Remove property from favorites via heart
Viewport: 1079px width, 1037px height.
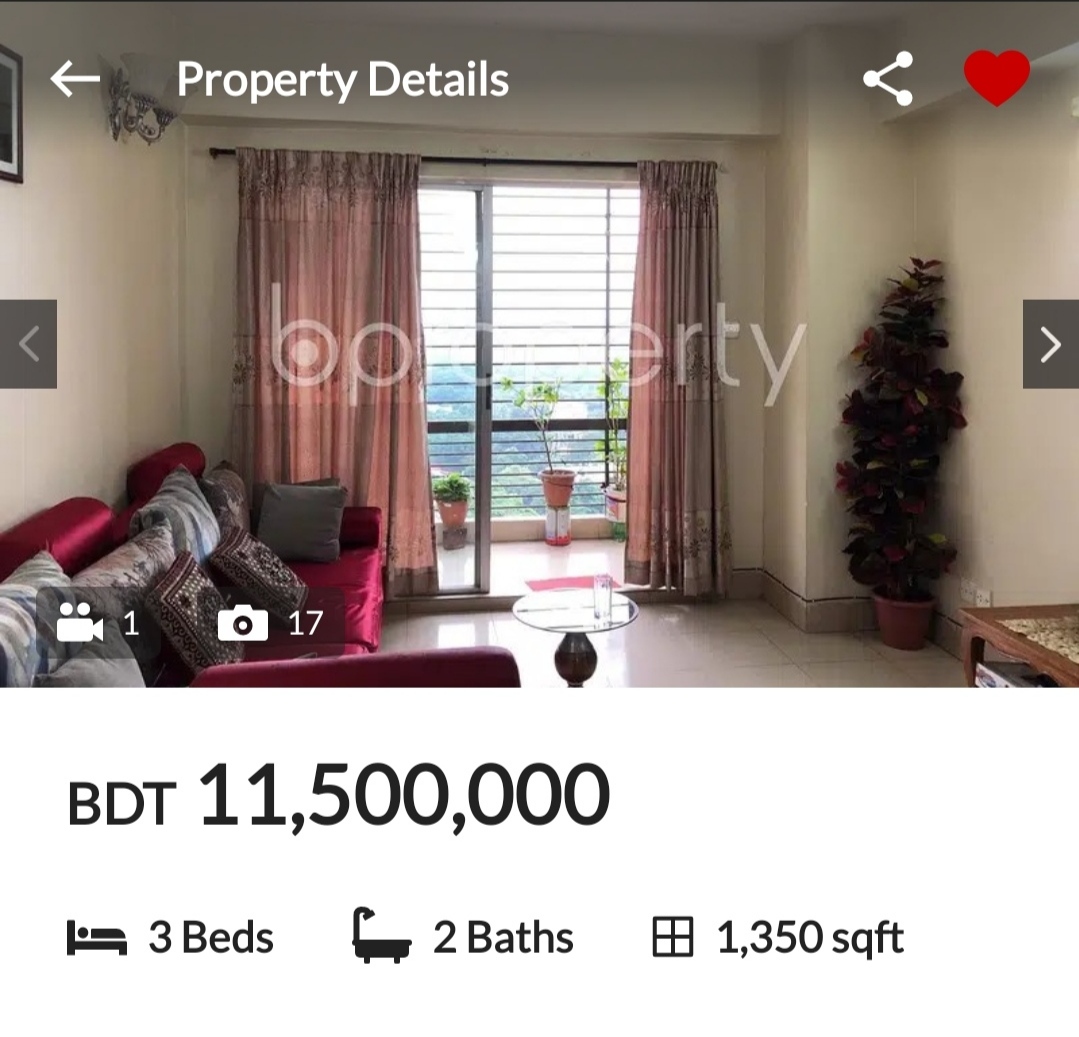pos(996,78)
